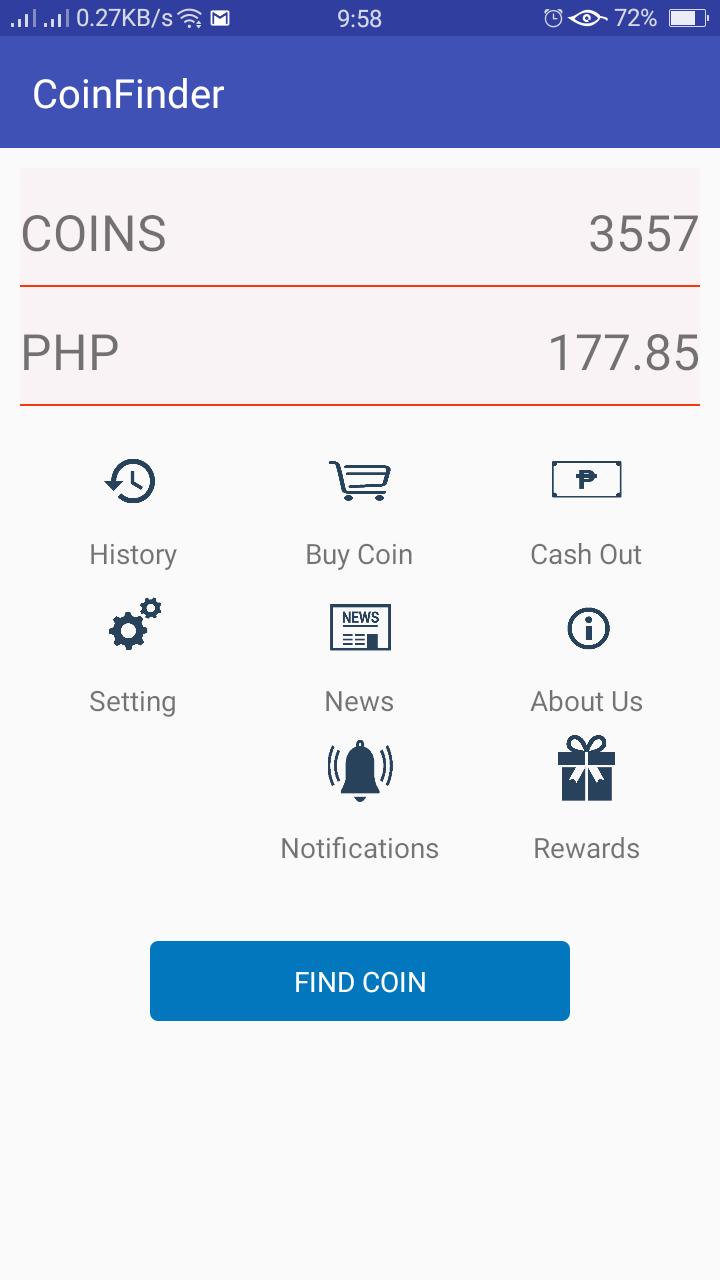Image resolution: width=720 pixels, height=1280 pixels.
Task: Open the Setting gears icon
Action: pyautogui.click(x=133, y=627)
